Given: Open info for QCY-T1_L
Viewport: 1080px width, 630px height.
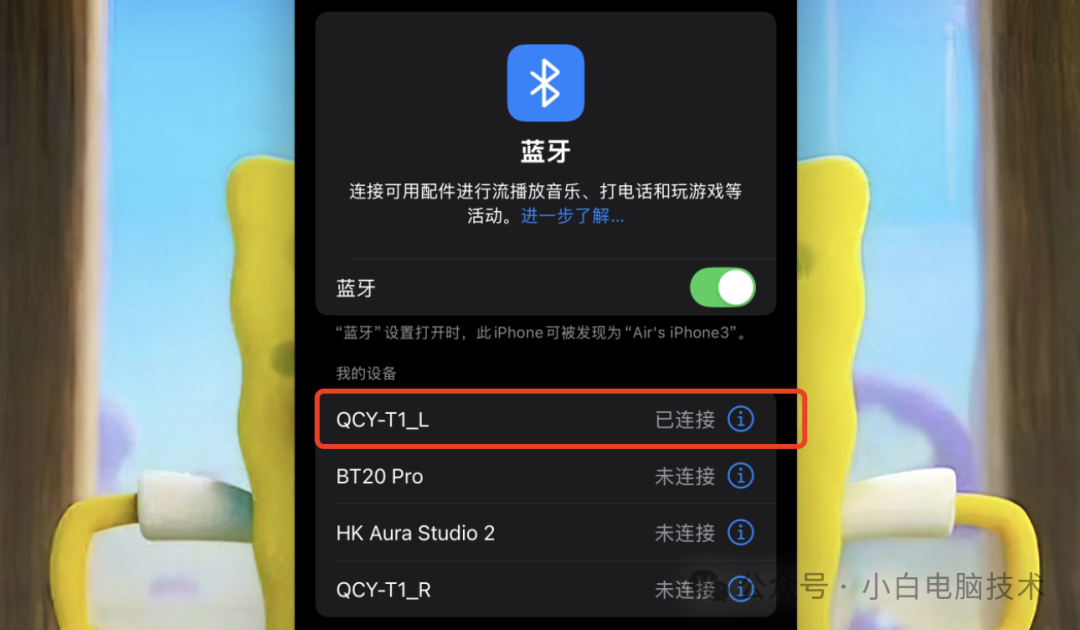Looking at the screenshot, I should (x=740, y=419).
